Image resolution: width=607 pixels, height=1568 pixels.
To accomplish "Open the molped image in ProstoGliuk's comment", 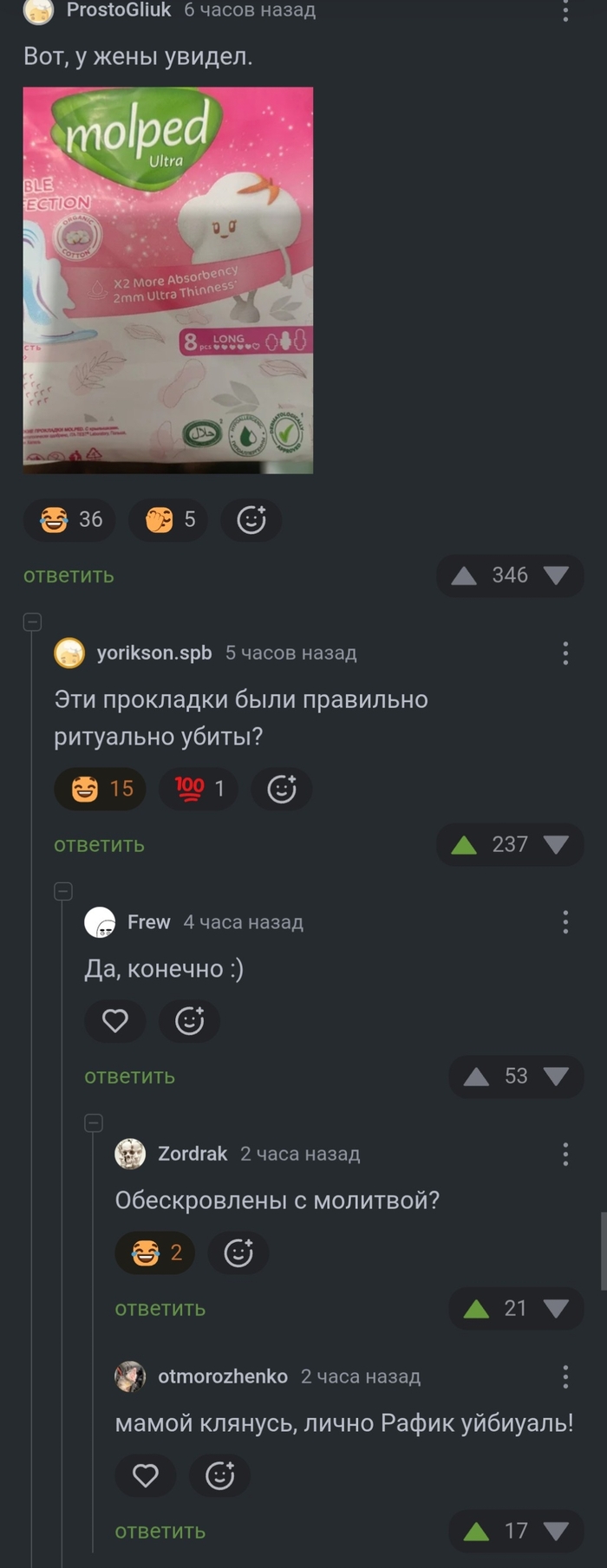I will point(167,280).
